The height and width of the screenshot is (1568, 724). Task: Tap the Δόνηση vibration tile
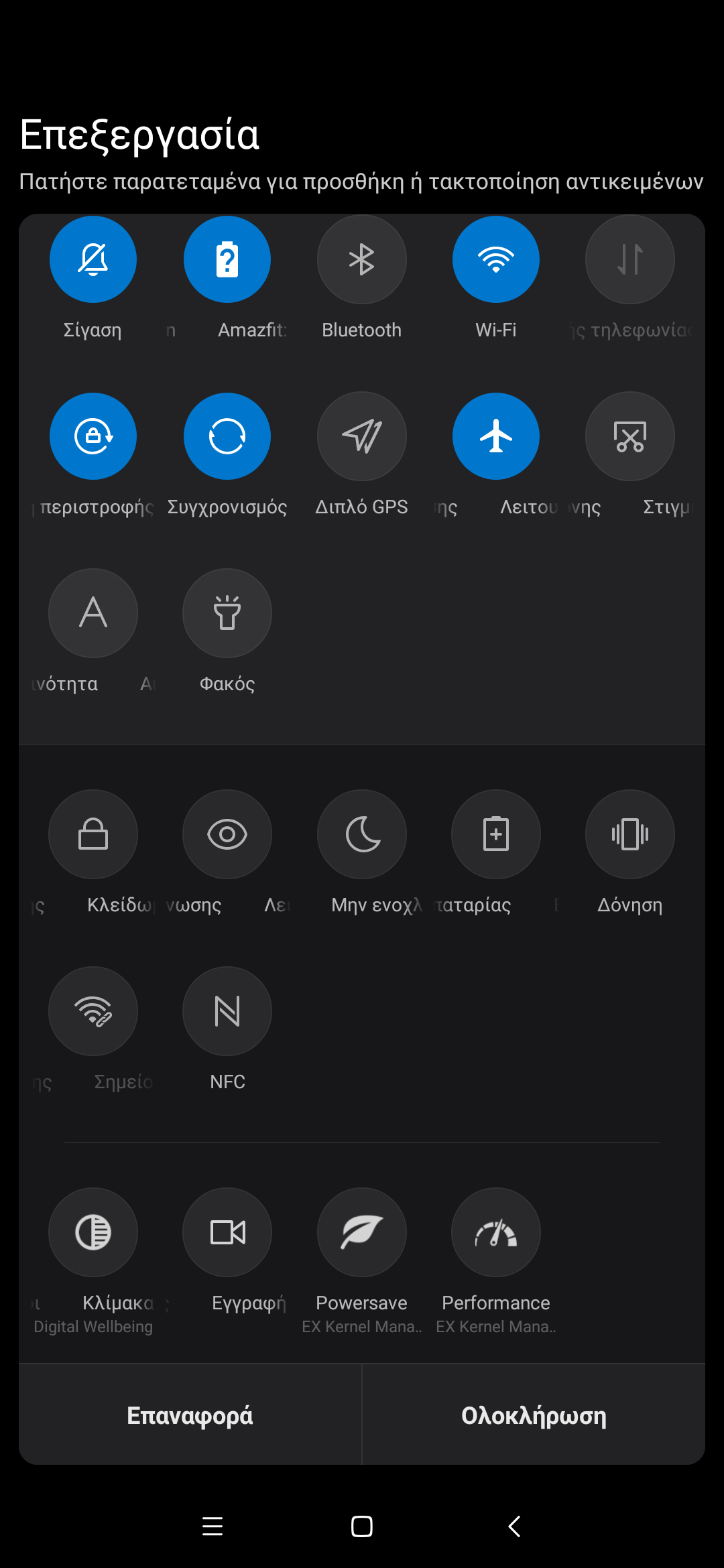pos(629,834)
